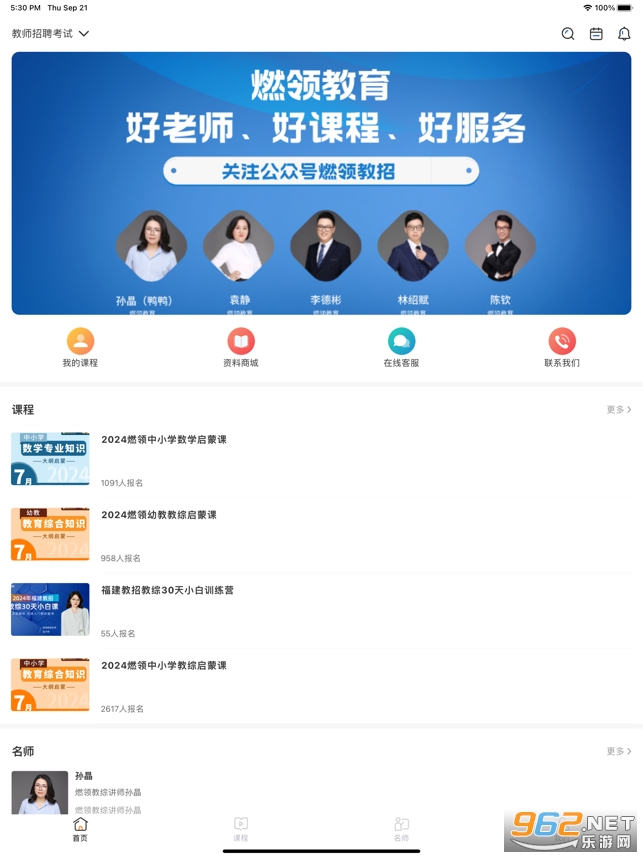Viewport: 643px width, 858px height.
Task: Open the 教师招聘考试 exam type dropdown
Action: (x=51, y=34)
